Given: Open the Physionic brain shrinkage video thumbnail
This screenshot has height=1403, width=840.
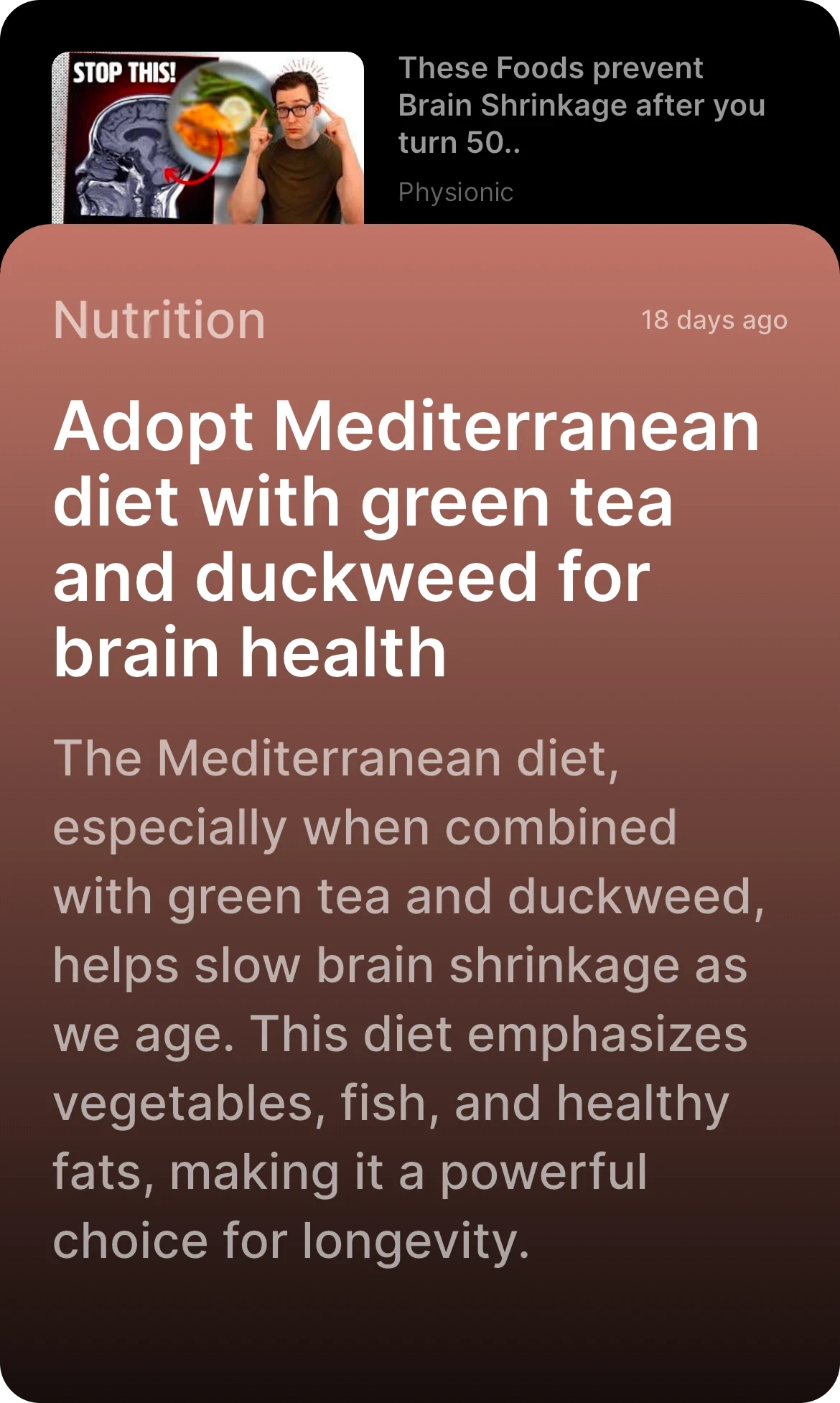Looking at the screenshot, I should 207,138.
